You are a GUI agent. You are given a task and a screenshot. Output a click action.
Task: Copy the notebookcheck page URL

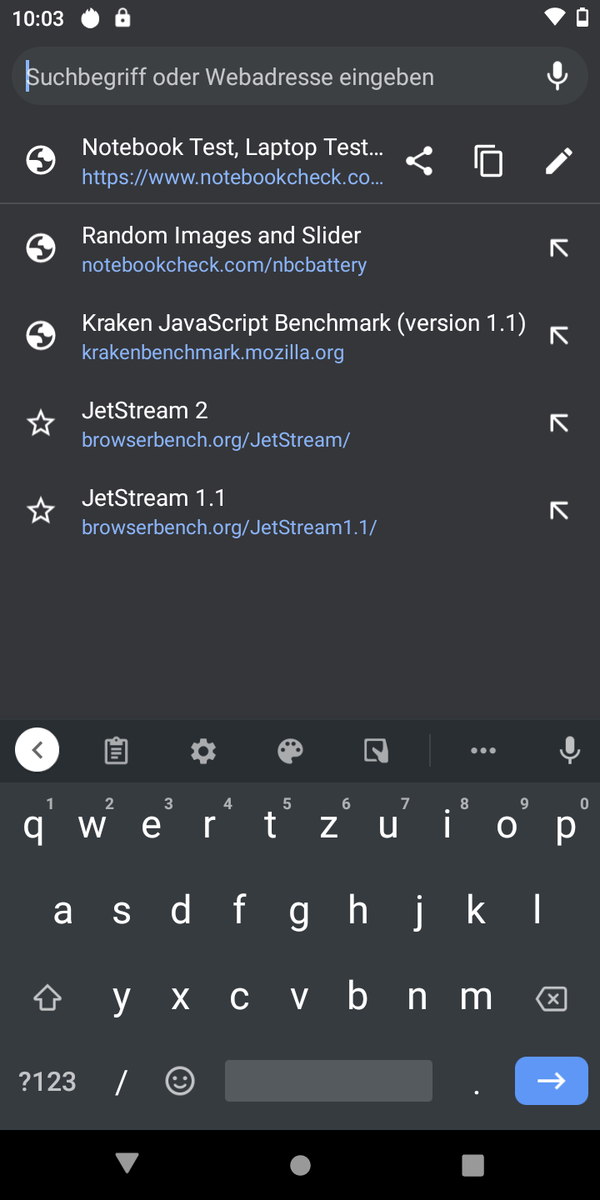(x=489, y=161)
